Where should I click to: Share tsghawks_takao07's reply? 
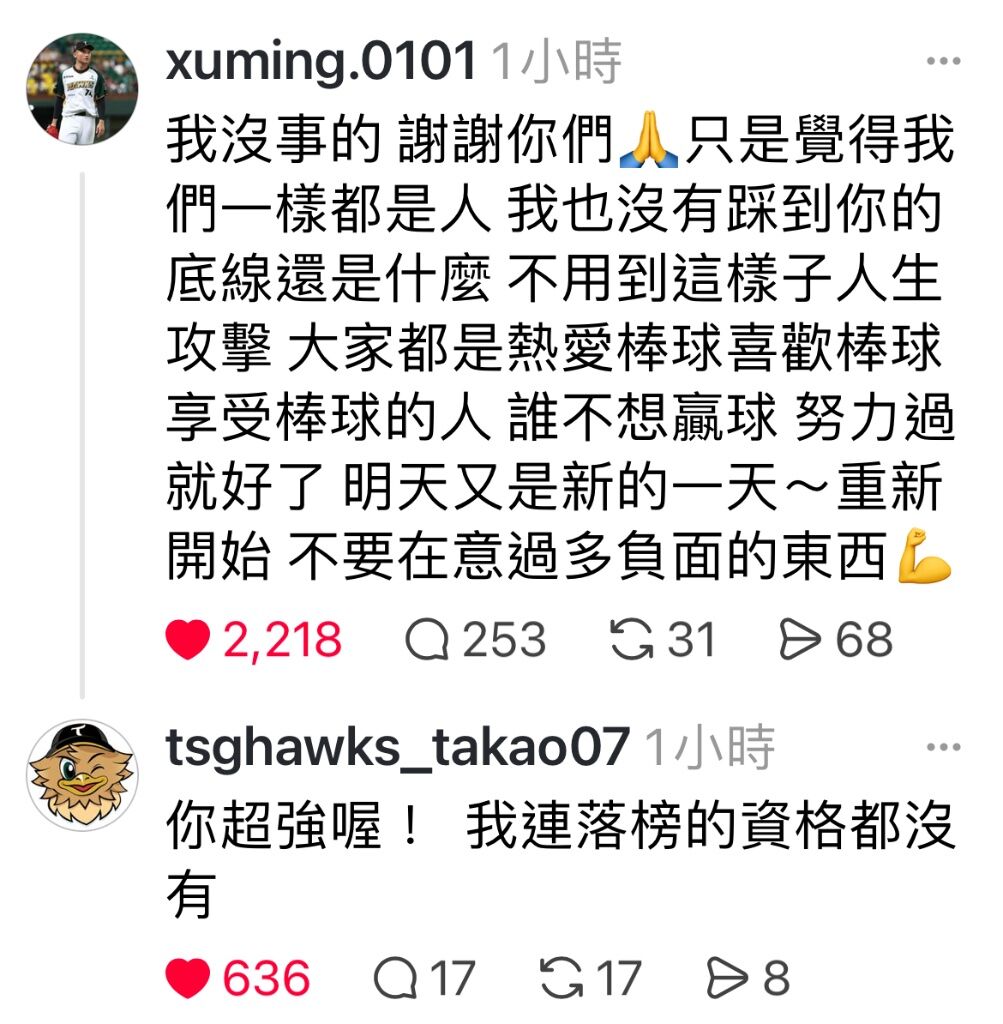pyautogui.click(x=728, y=978)
